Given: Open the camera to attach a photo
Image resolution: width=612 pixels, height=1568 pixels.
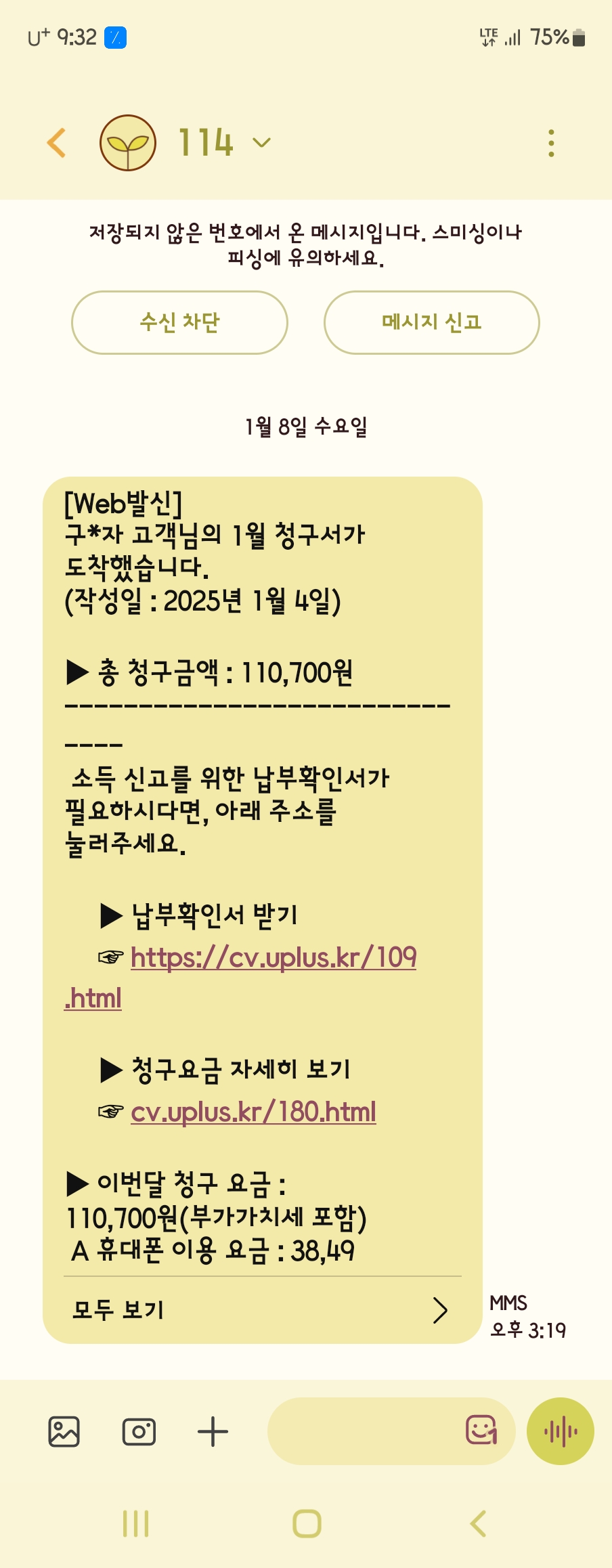Looking at the screenshot, I should coord(139,1431).
